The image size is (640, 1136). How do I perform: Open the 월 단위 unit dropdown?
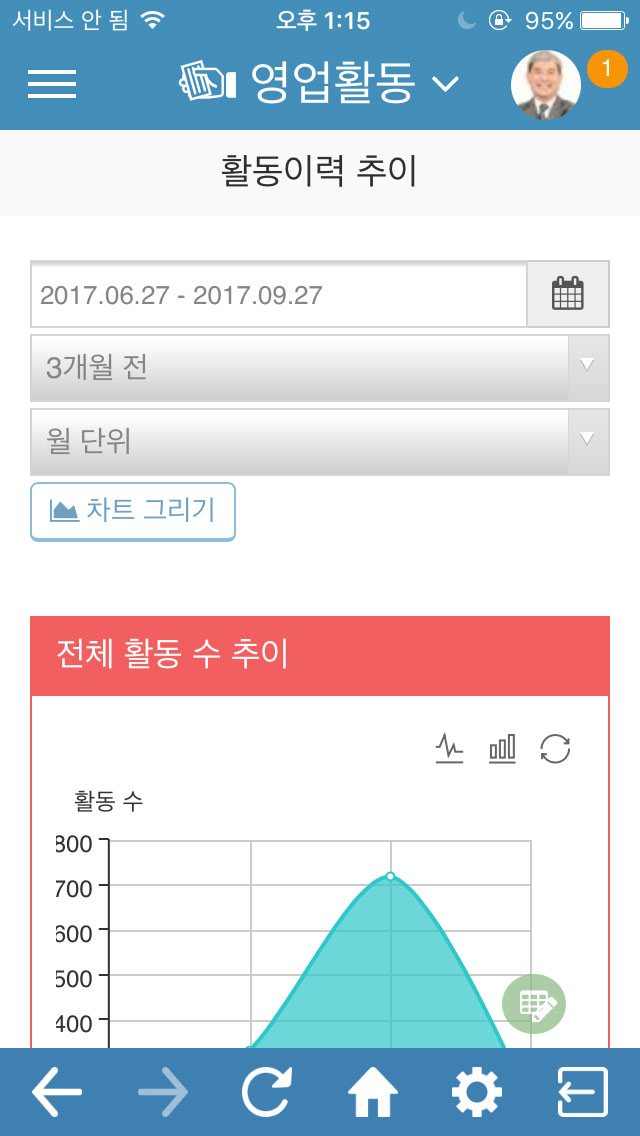point(320,442)
